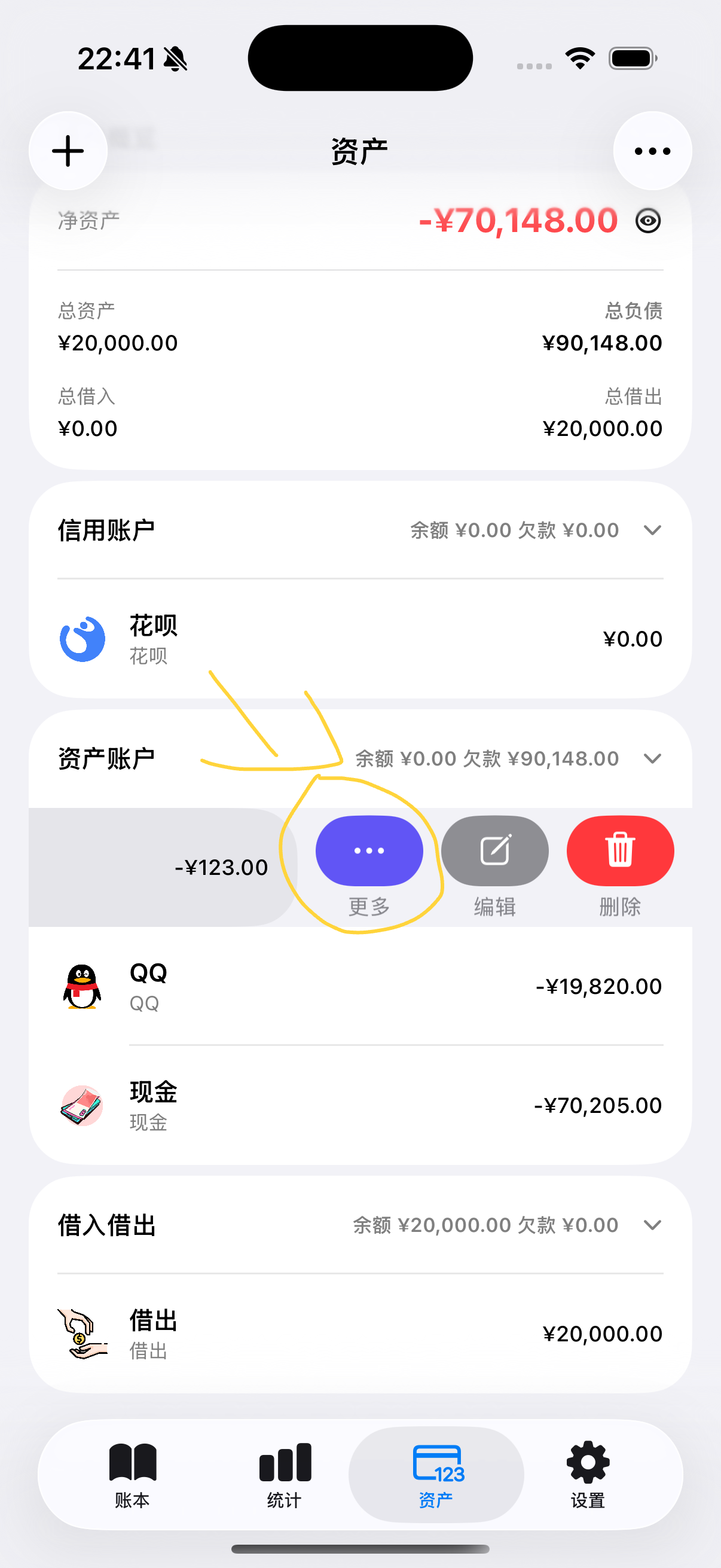Go to the 设置 tab

coord(587,1475)
